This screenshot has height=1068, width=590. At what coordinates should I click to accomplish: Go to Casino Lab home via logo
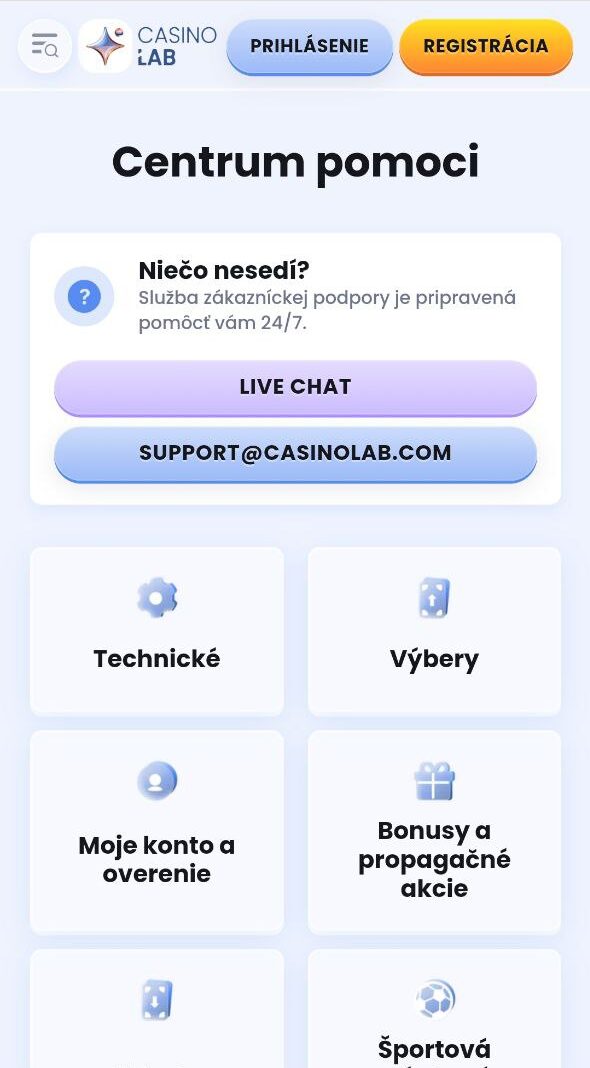pos(148,46)
